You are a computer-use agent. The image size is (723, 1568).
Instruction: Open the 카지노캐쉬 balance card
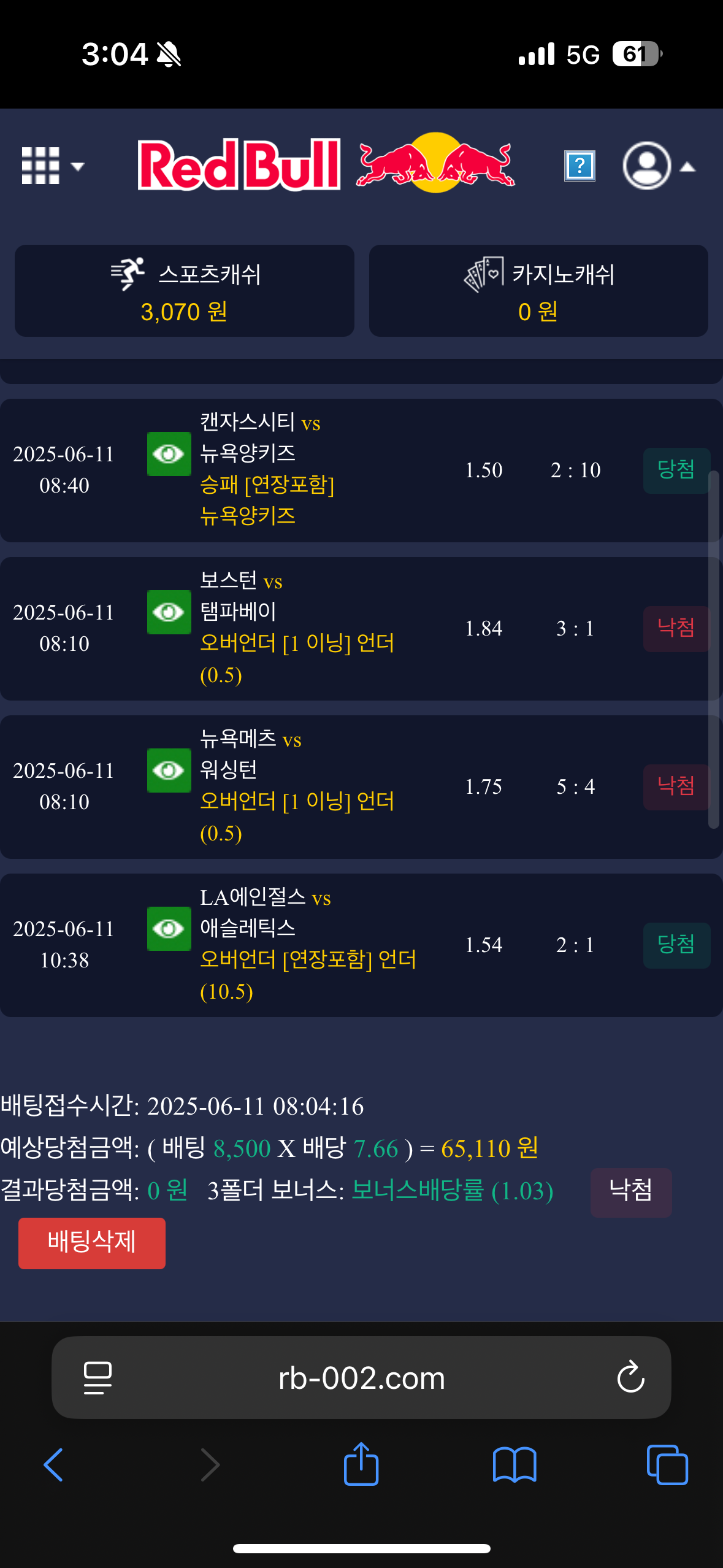(538, 291)
